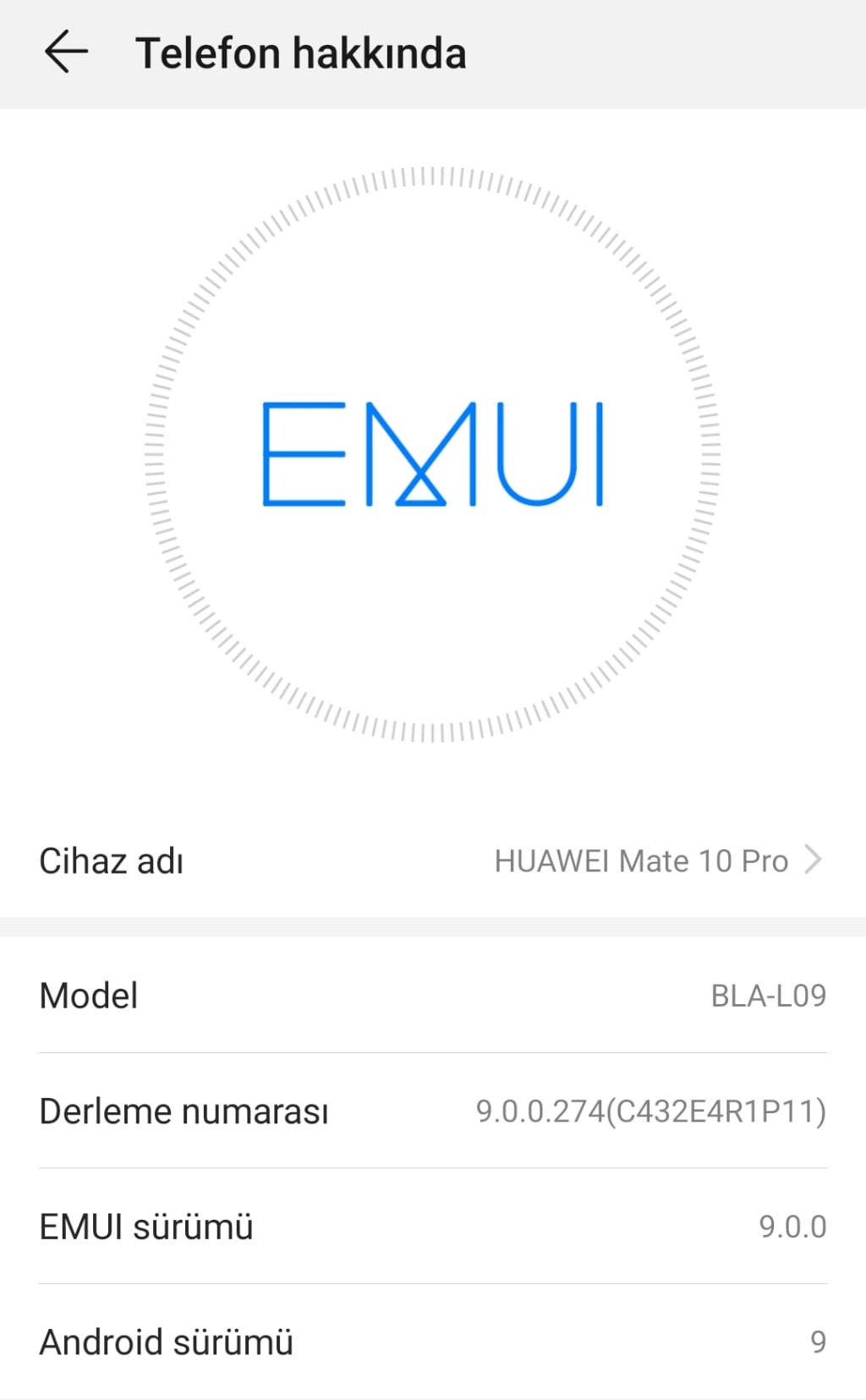The image size is (866, 1400).
Task: Go back from Telefon hakkında
Action: click(66, 52)
